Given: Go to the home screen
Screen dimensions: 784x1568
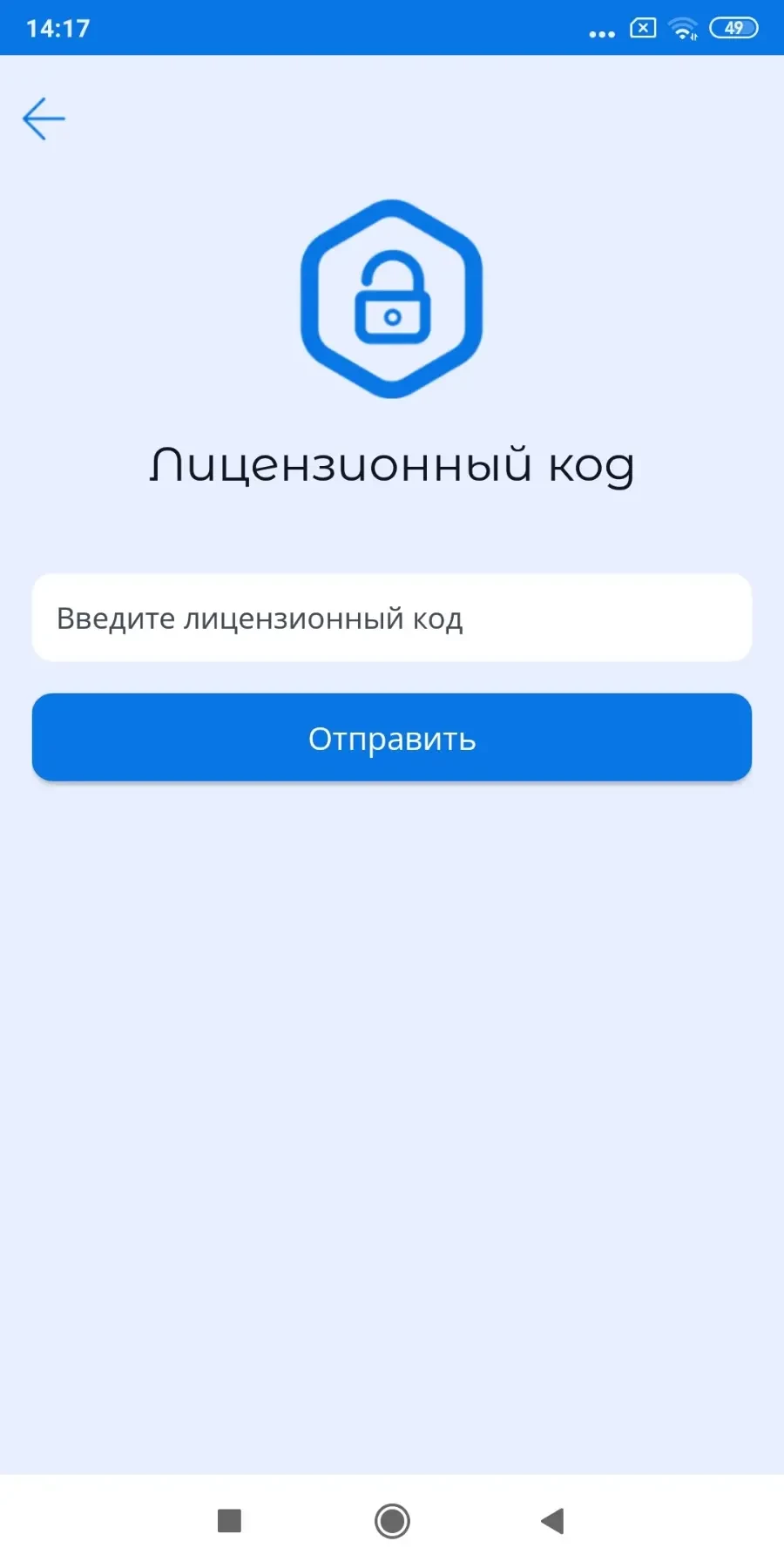Looking at the screenshot, I should click(392, 1521).
